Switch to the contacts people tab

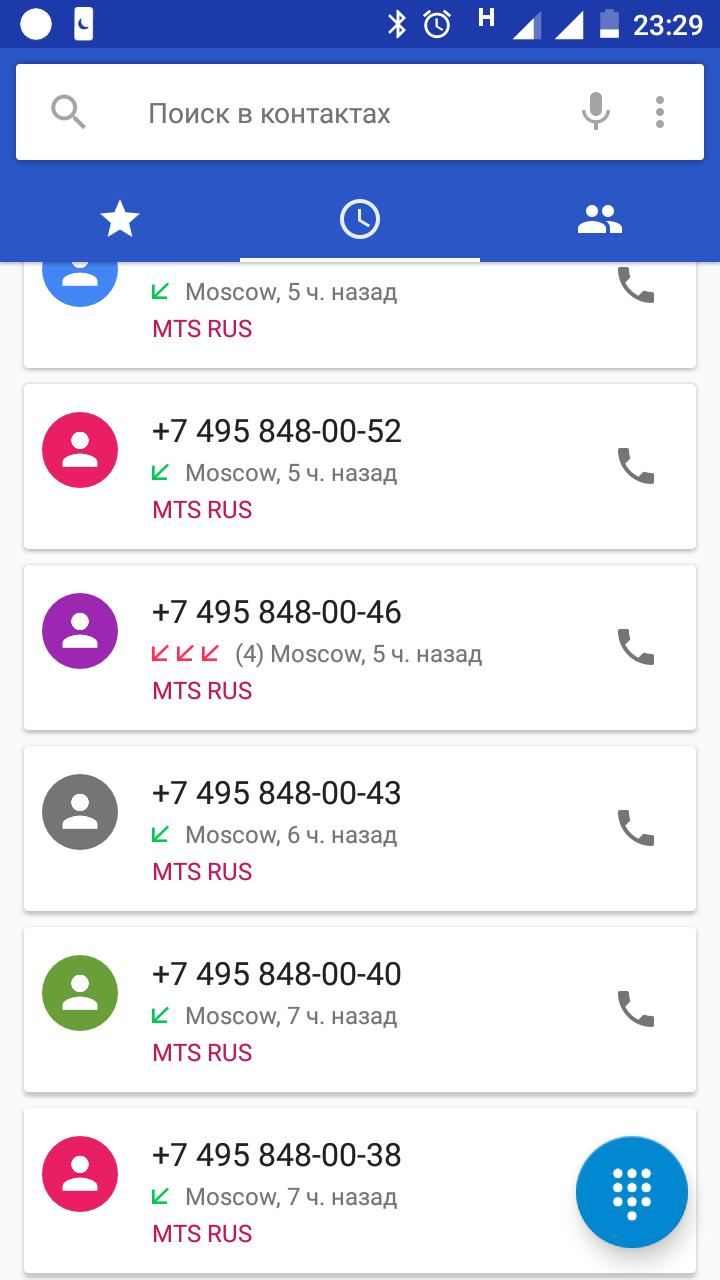[600, 219]
